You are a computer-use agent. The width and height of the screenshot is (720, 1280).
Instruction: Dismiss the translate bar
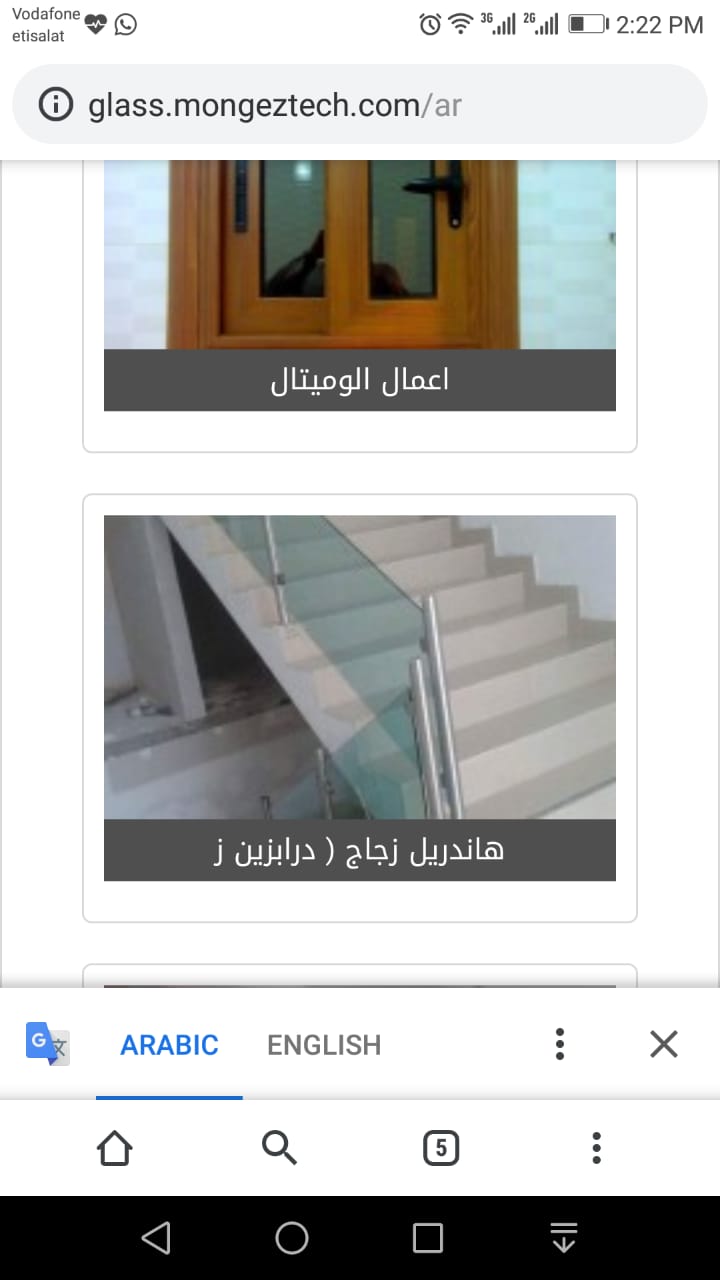(664, 1044)
